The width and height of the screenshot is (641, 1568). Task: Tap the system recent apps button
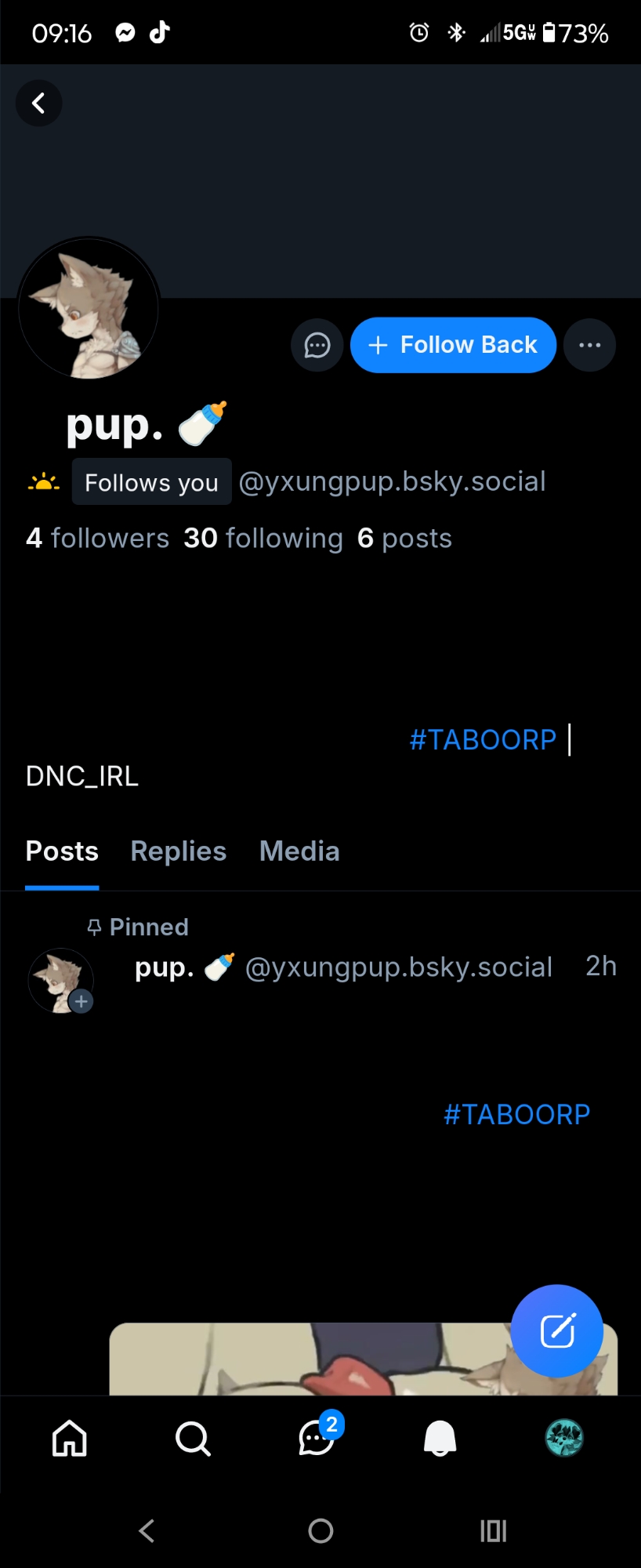493,1530
